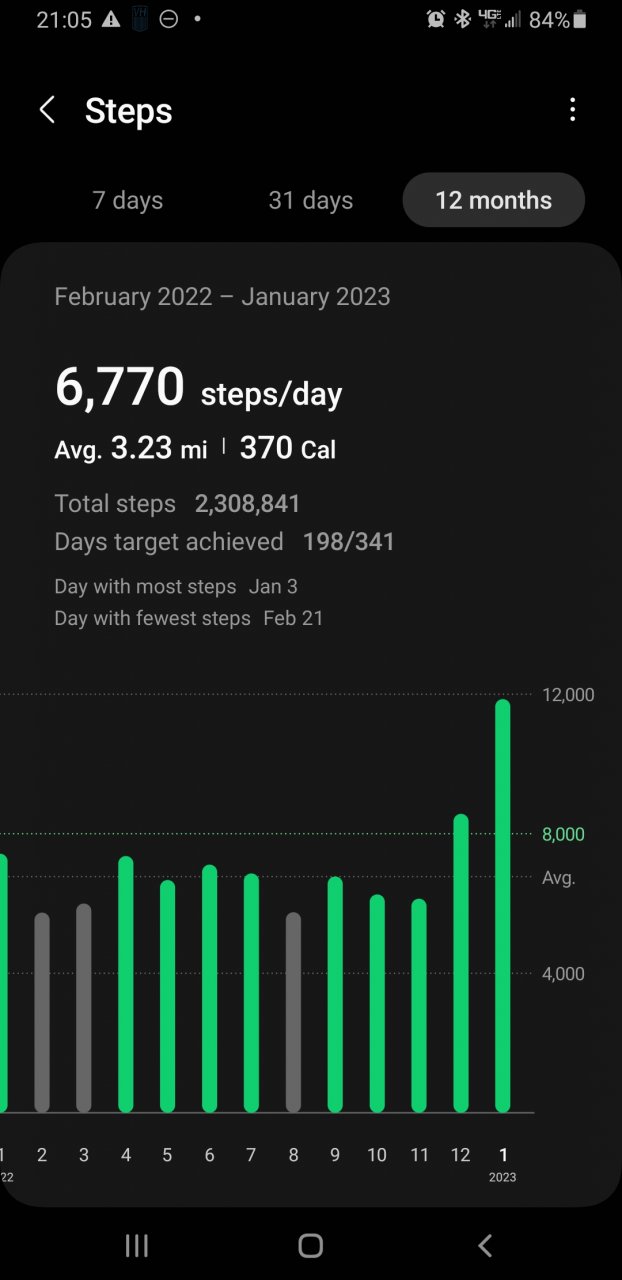
Task: Select the month 8 gray bar
Action: pyautogui.click(x=293, y=1012)
